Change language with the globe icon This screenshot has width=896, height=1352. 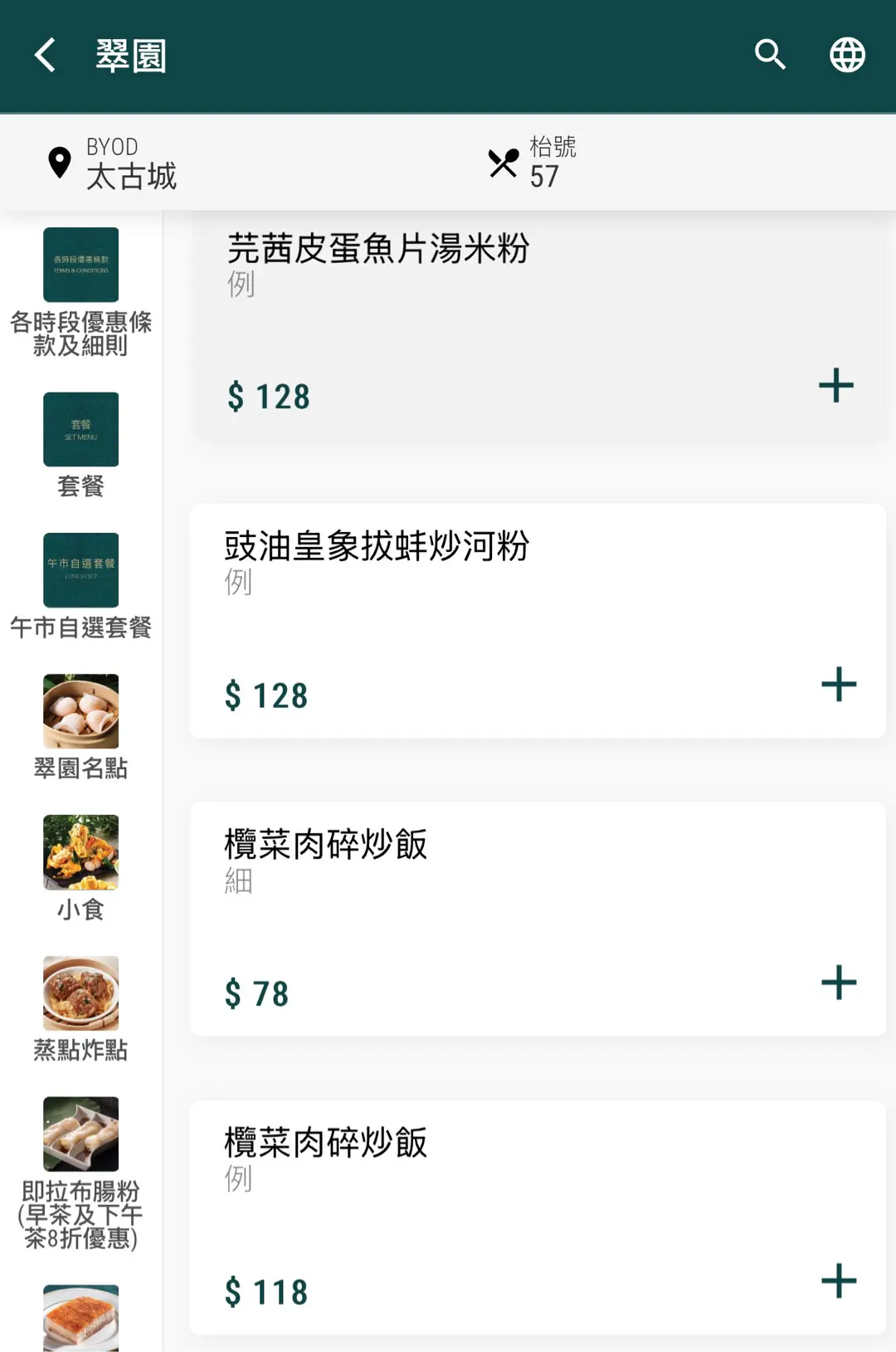coord(847,56)
